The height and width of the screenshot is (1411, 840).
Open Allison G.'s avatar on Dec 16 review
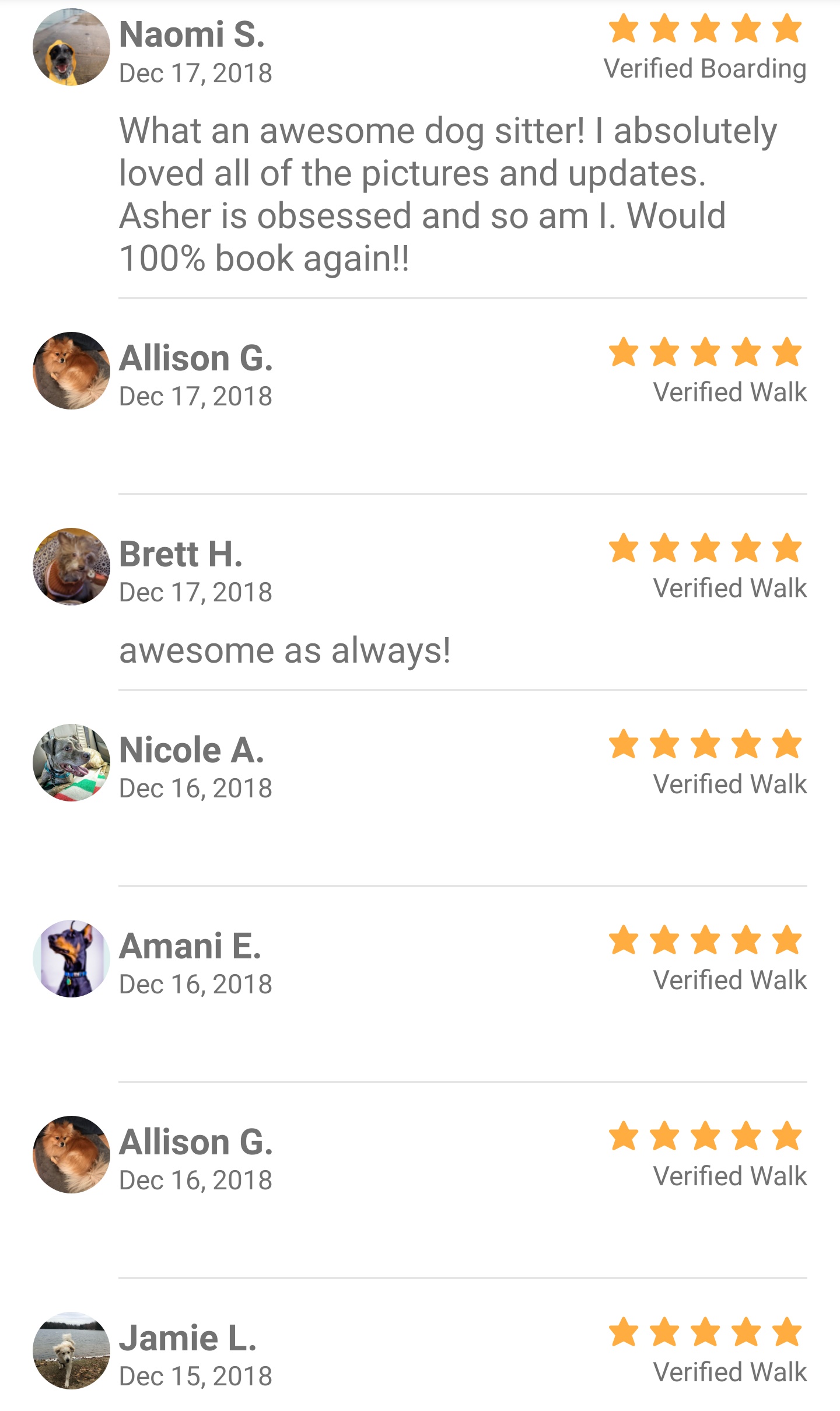pos(71,1154)
